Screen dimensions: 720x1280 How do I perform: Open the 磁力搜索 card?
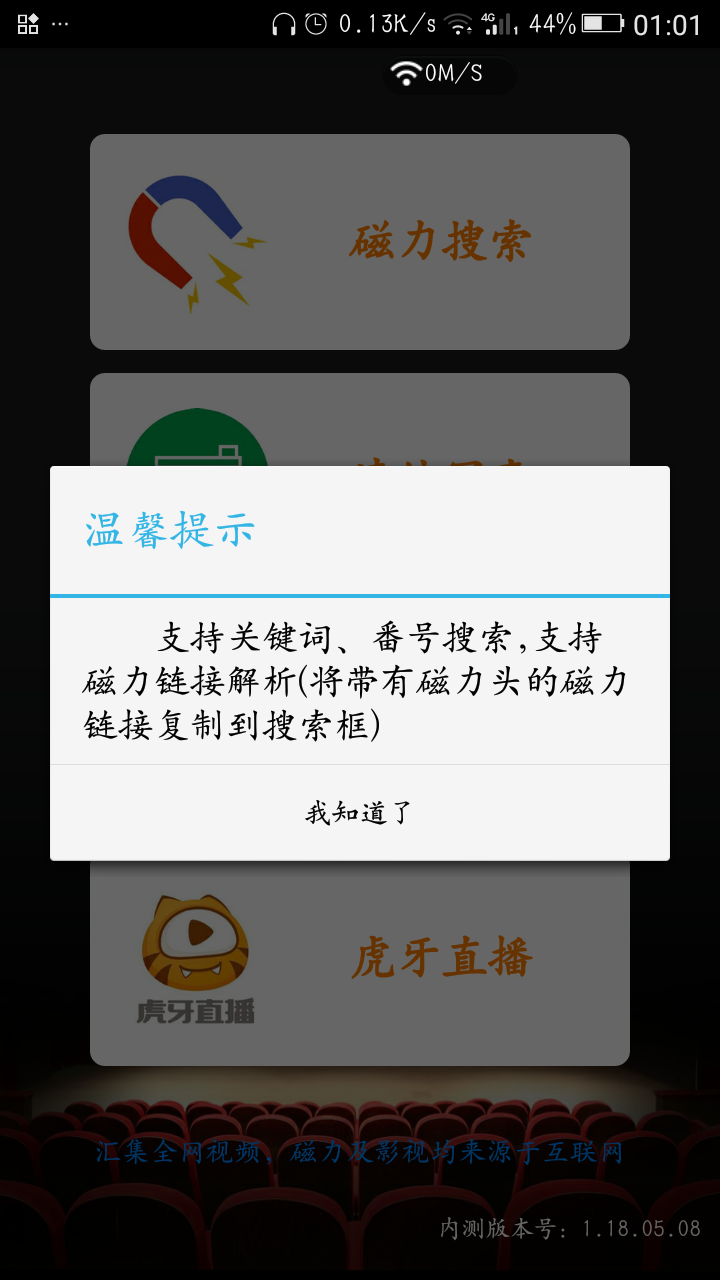(x=360, y=242)
